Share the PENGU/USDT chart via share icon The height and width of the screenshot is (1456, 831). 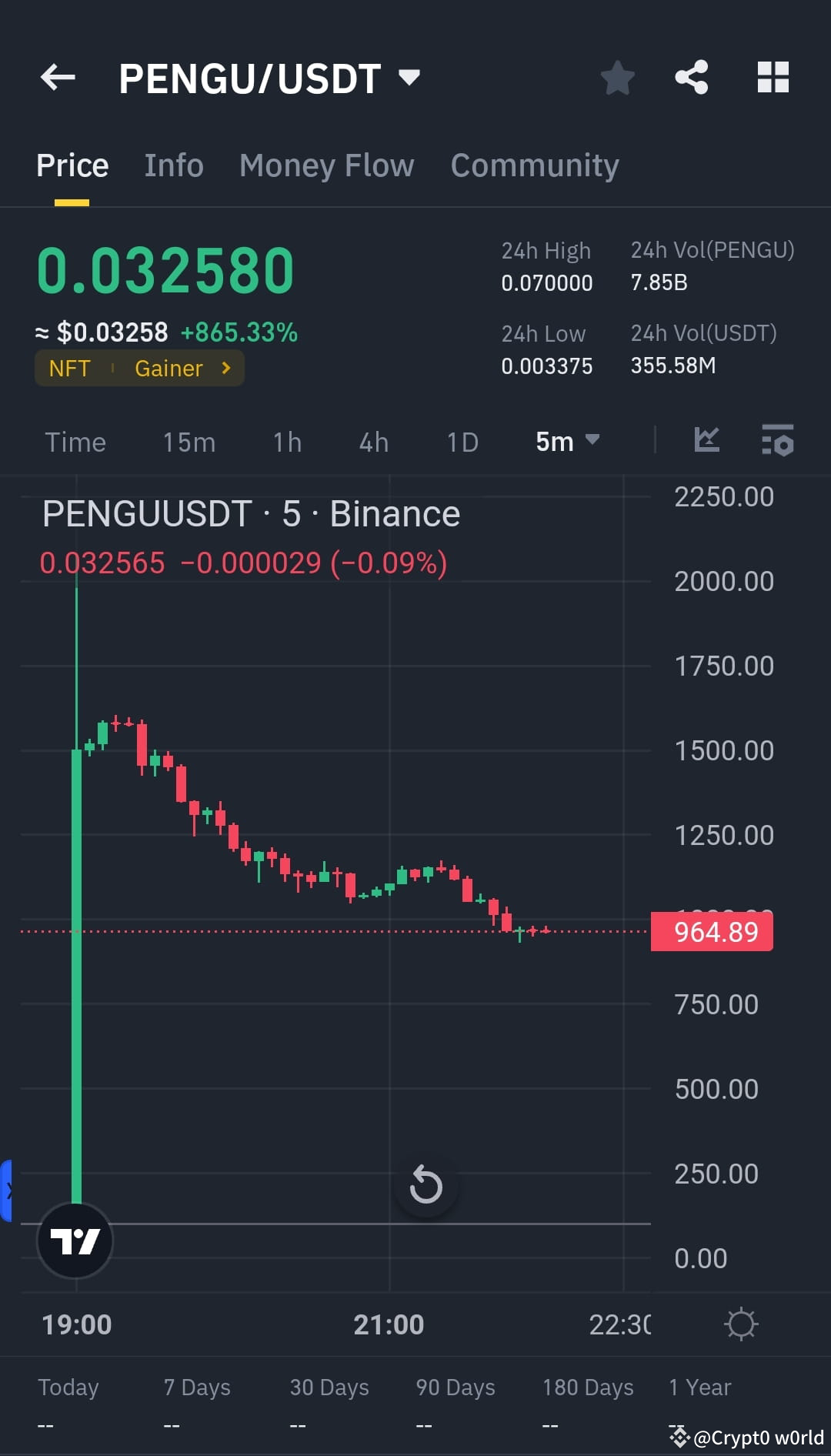coord(690,77)
